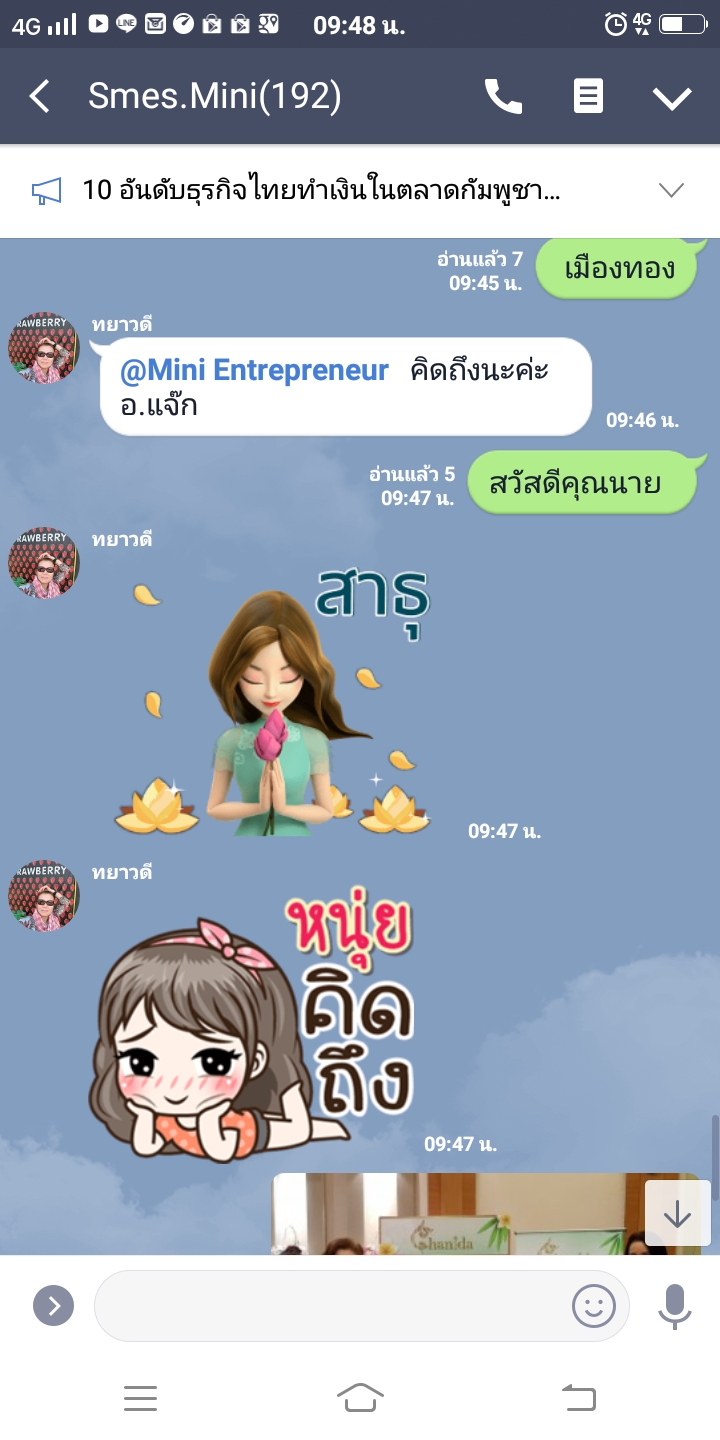
Task: Expand the chat menu chevron
Action: coord(672,97)
